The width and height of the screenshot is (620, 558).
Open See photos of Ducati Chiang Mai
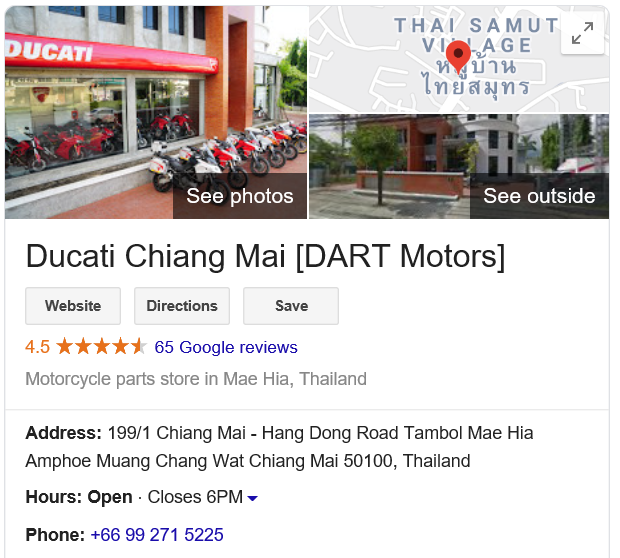coord(239,196)
